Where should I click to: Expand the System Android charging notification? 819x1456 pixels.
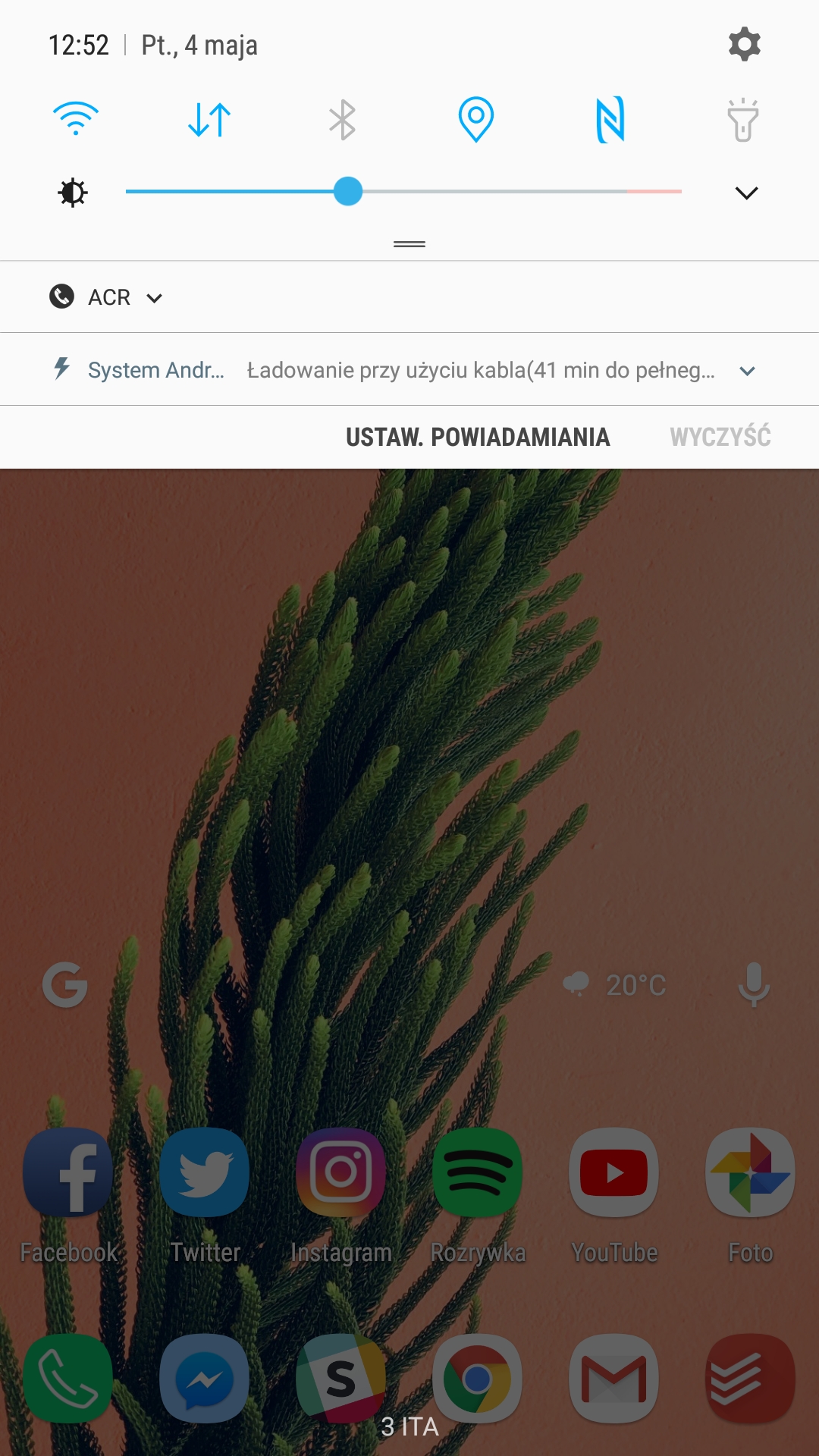747,371
